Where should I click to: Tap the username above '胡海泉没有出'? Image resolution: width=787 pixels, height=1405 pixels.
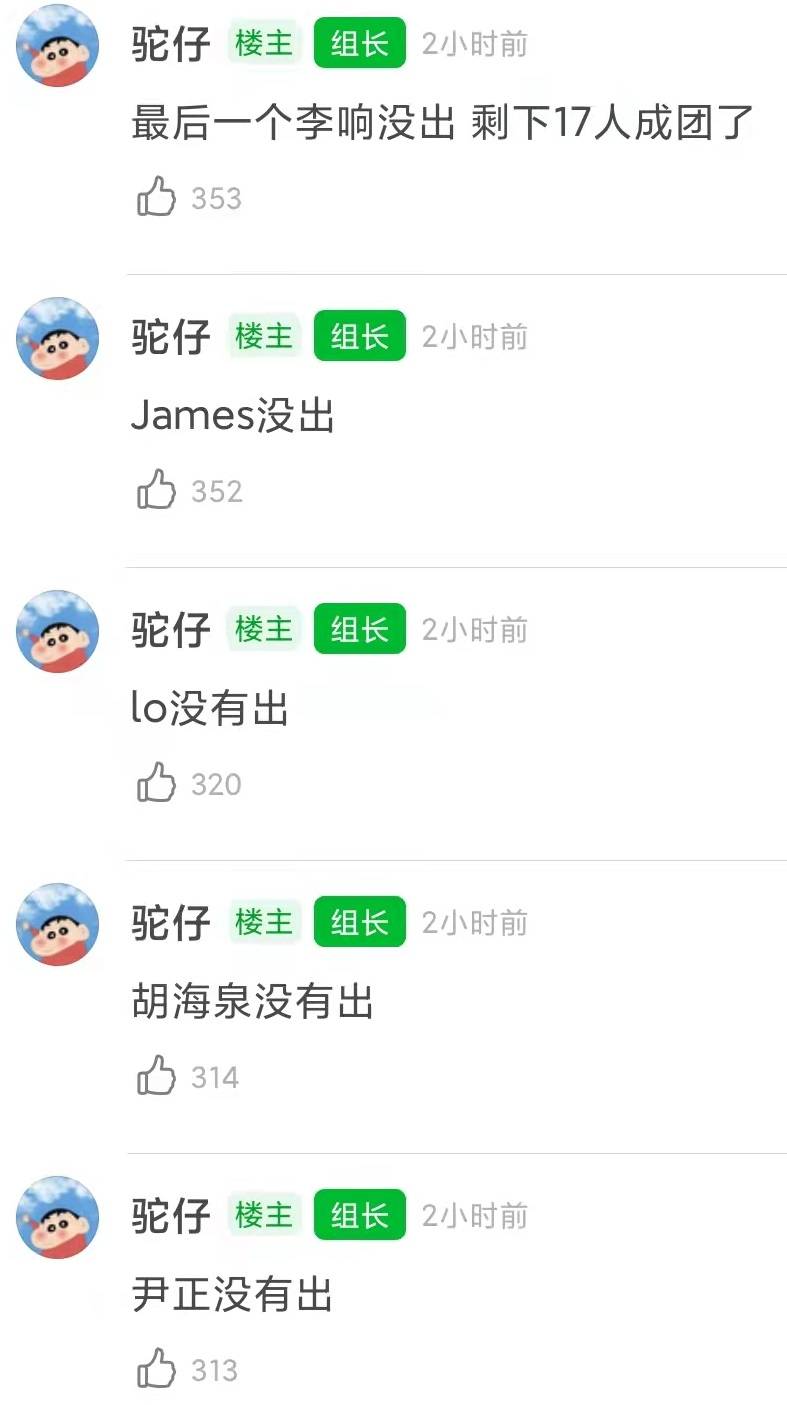168,924
